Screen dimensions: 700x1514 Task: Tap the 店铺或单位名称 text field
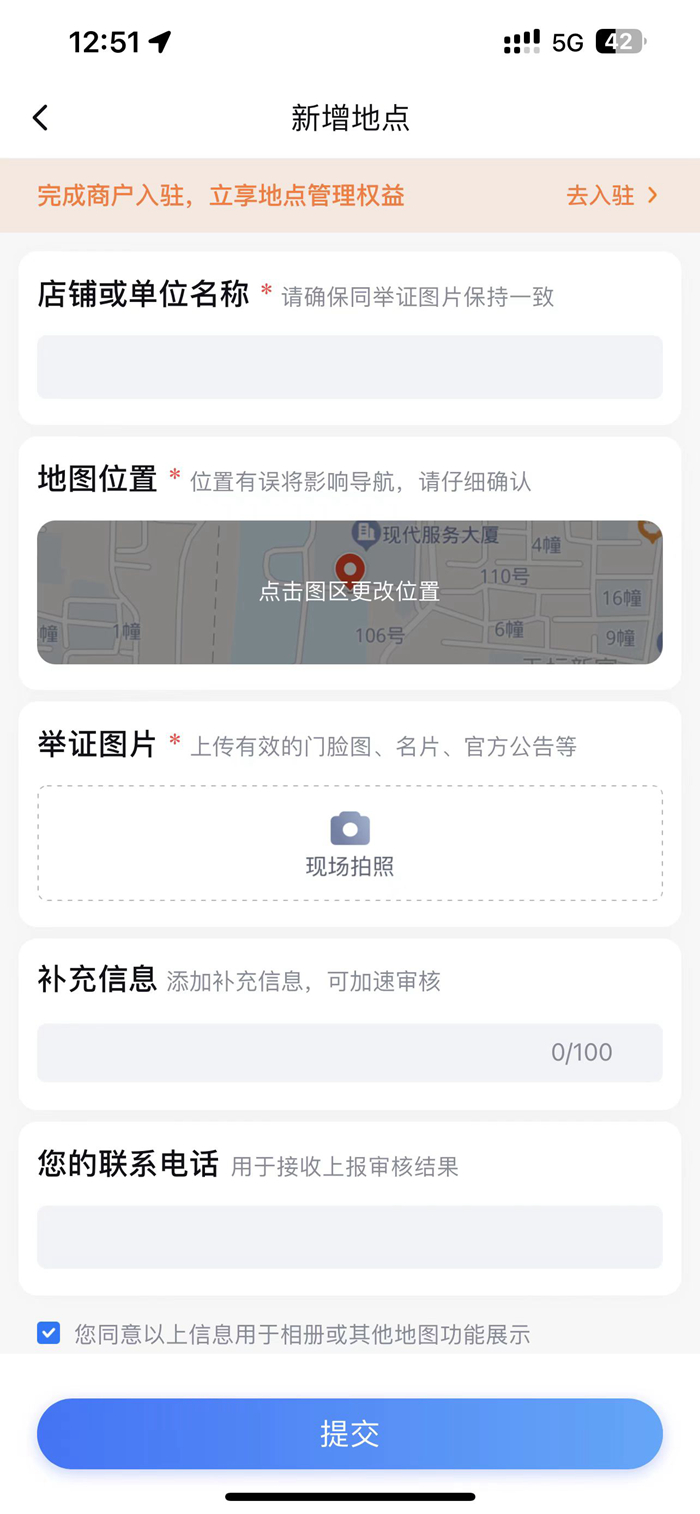pos(350,367)
